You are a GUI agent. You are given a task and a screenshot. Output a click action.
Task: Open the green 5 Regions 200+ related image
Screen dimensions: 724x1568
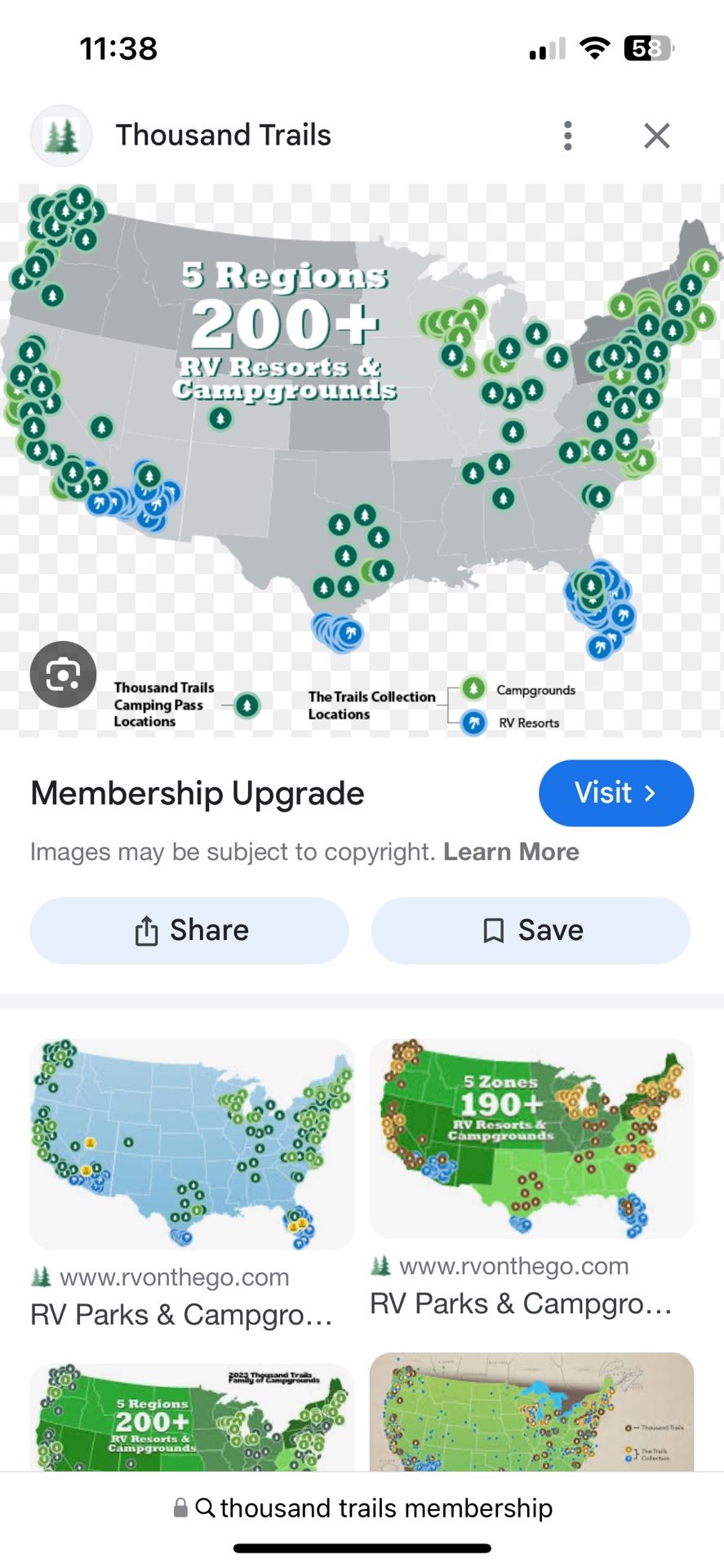coord(192,1417)
